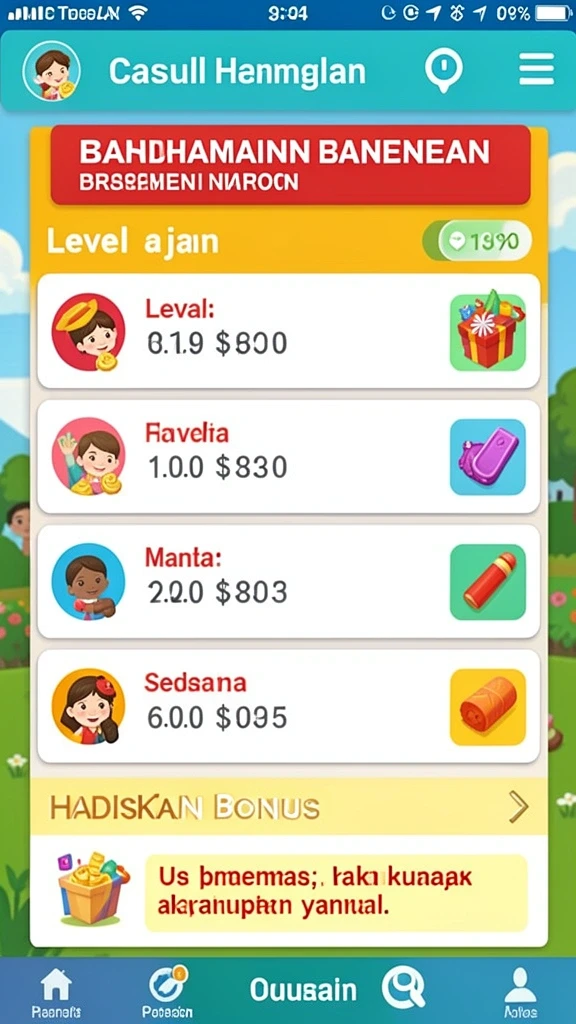Tap the location pin icon in header
This screenshot has height=1024, width=576.
[x=444, y=71]
